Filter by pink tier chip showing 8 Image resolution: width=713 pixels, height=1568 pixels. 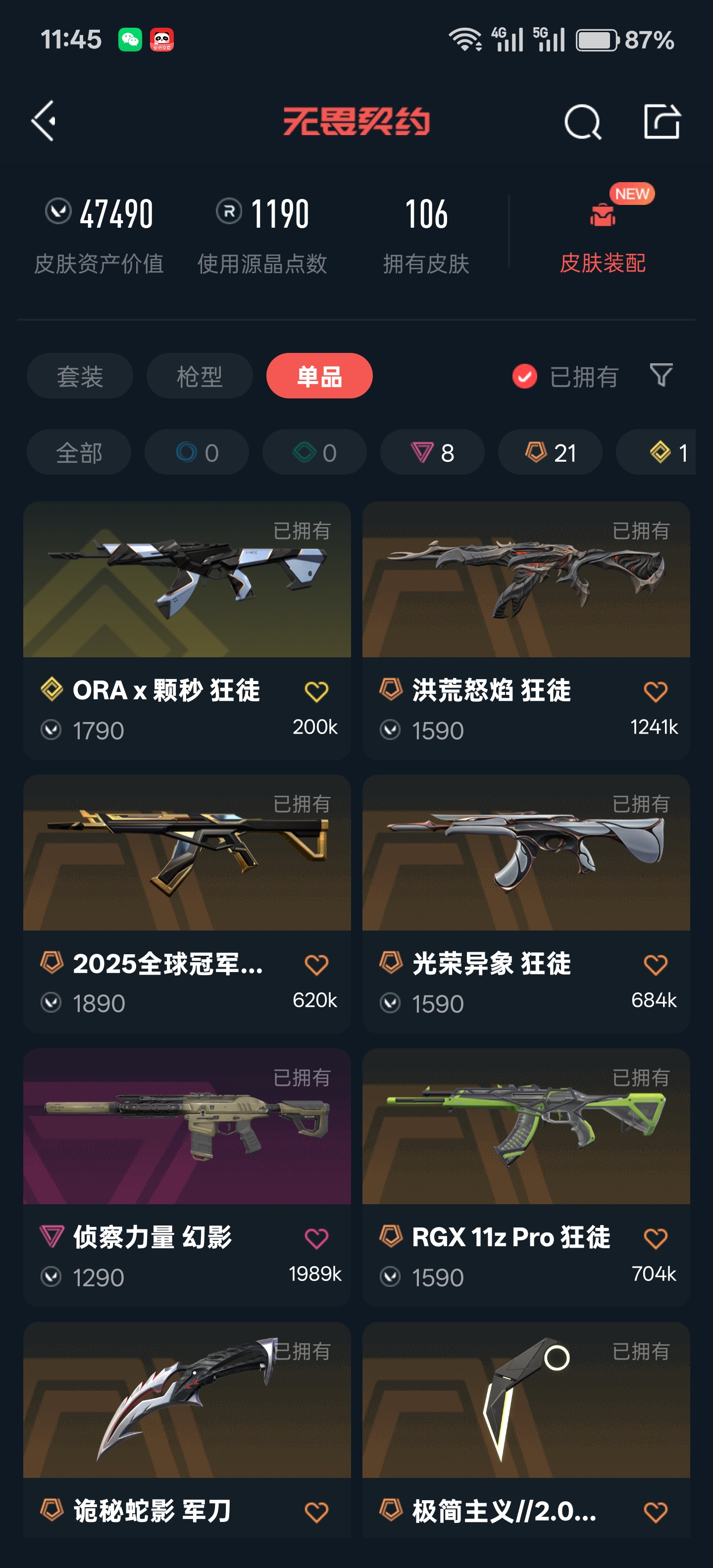pyautogui.click(x=432, y=452)
